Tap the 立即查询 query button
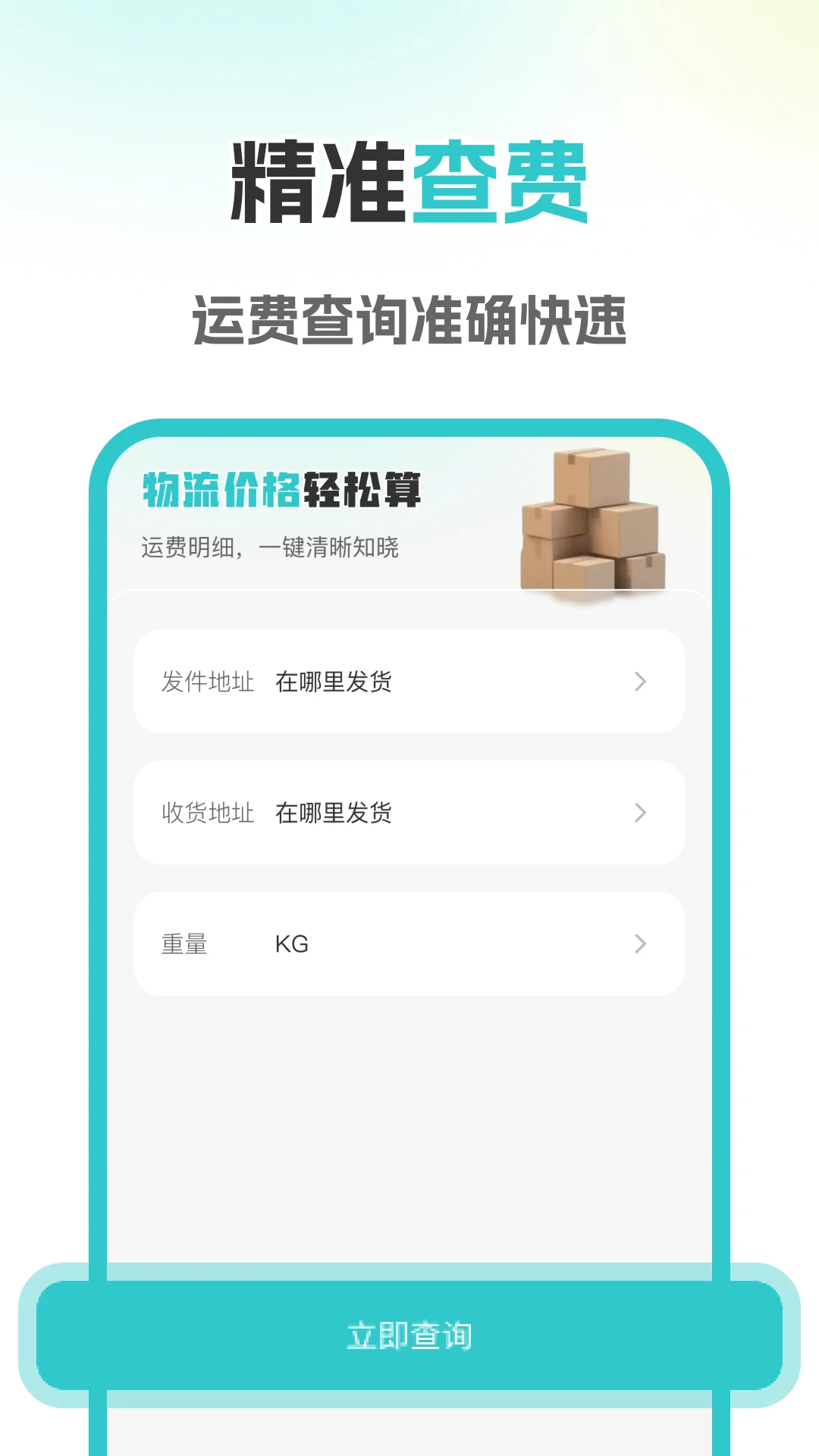The width and height of the screenshot is (819, 1456). tap(409, 1336)
